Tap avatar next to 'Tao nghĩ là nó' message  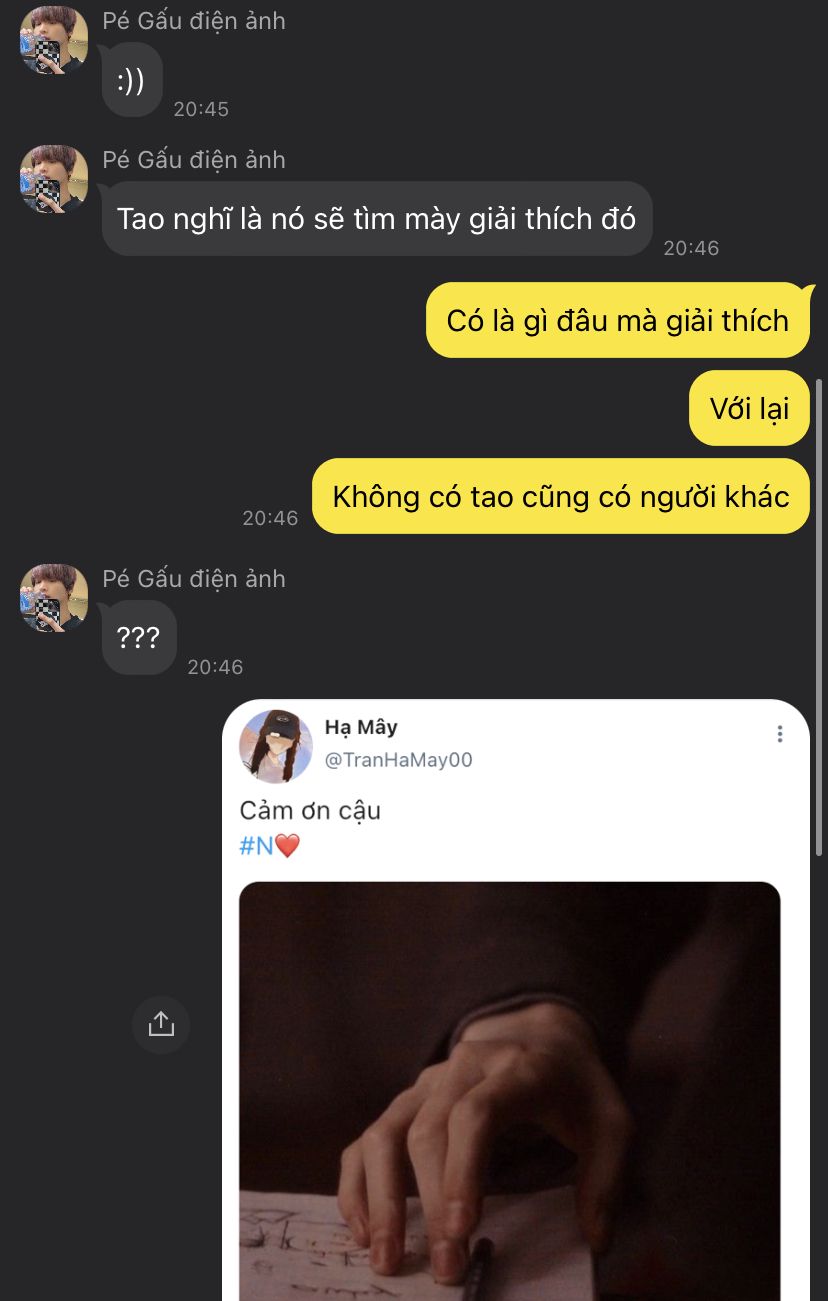[x=54, y=180]
